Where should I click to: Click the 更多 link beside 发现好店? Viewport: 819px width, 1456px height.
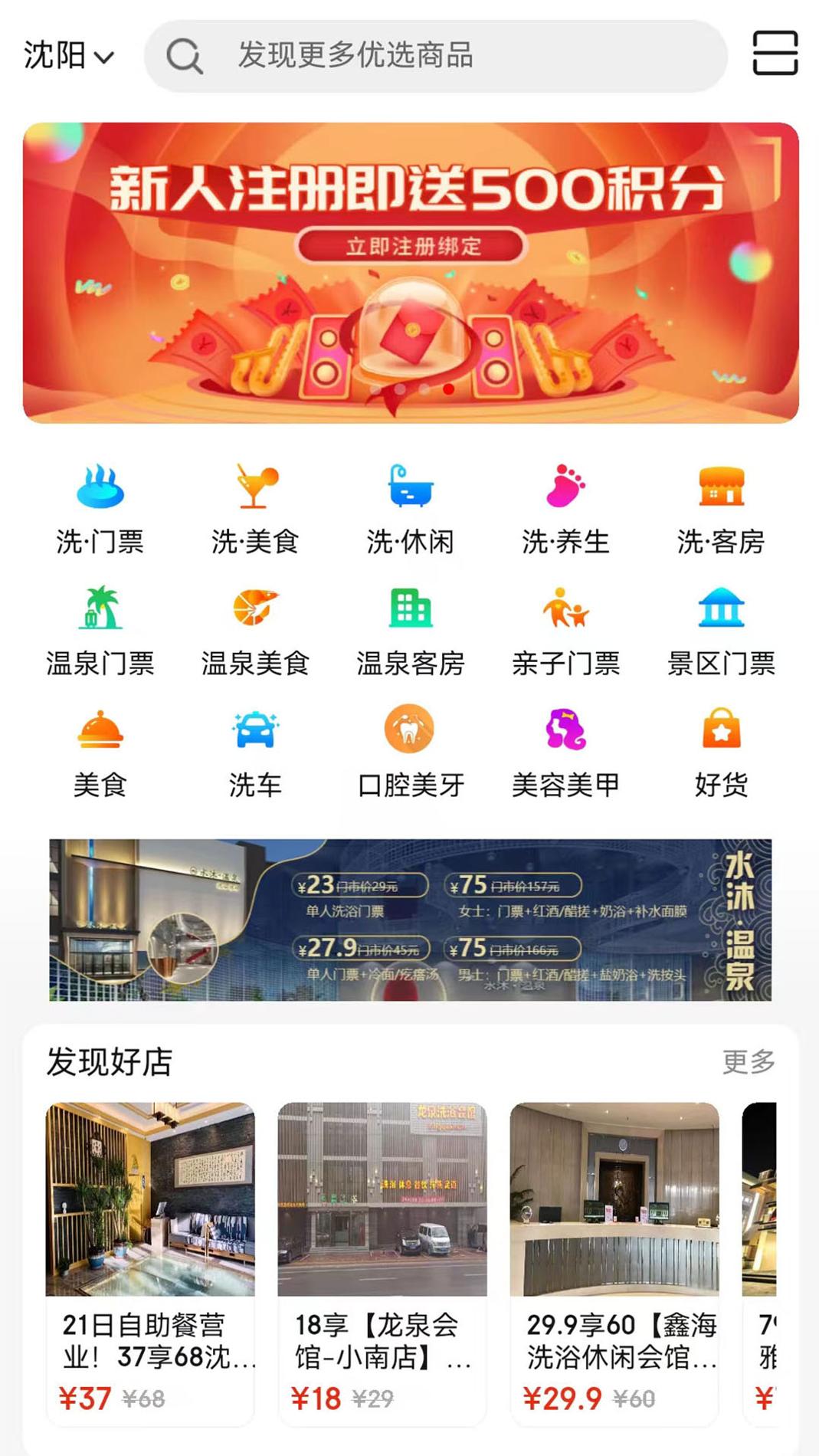point(749,1062)
